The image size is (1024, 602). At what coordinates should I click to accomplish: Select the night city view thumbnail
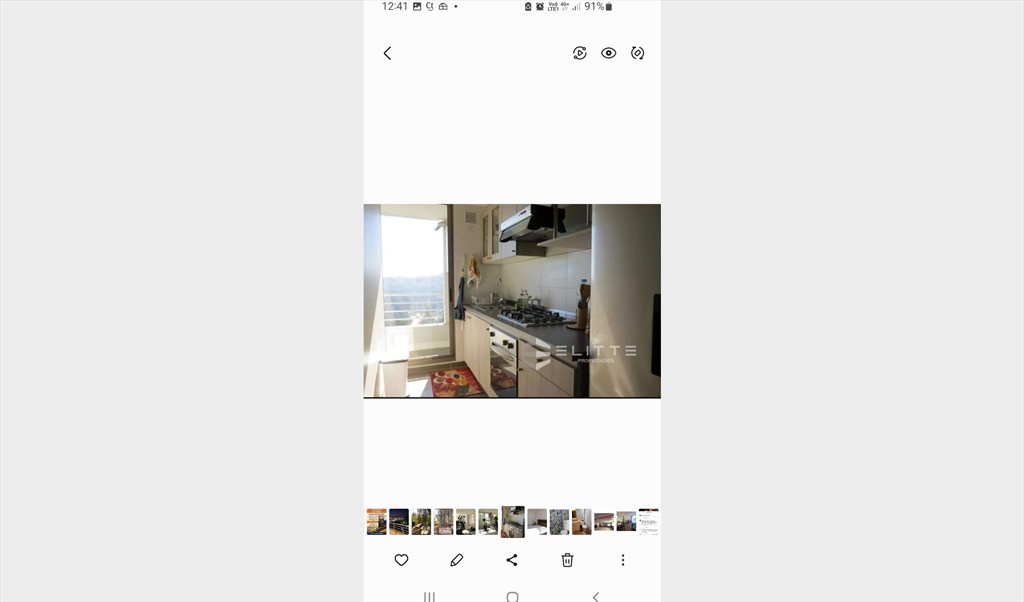[399, 521]
